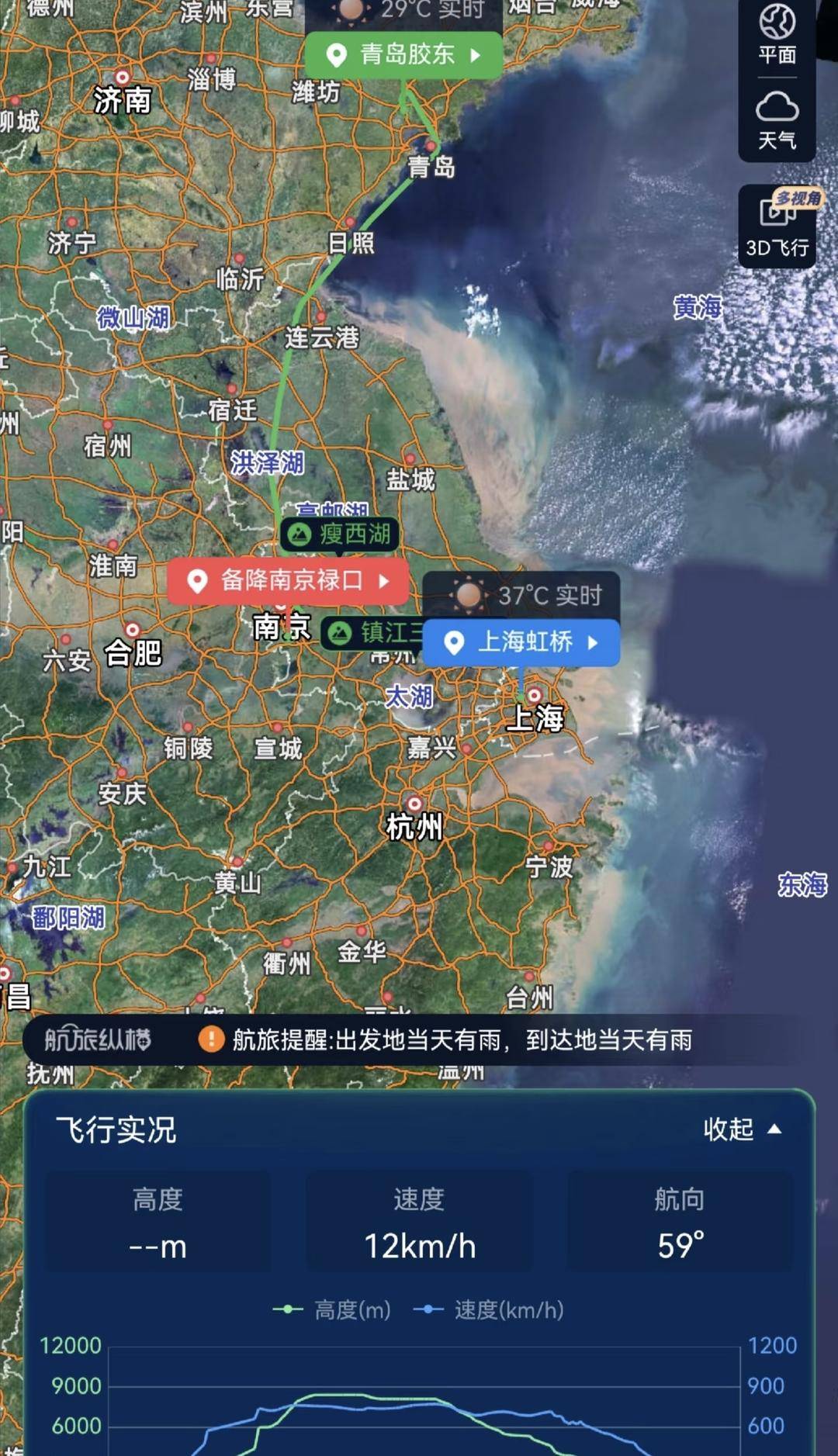Image resolution: width=838 pixels, height=1456 pixels.
Task: Open the 天气 weather layer
Action: [777, 119]
